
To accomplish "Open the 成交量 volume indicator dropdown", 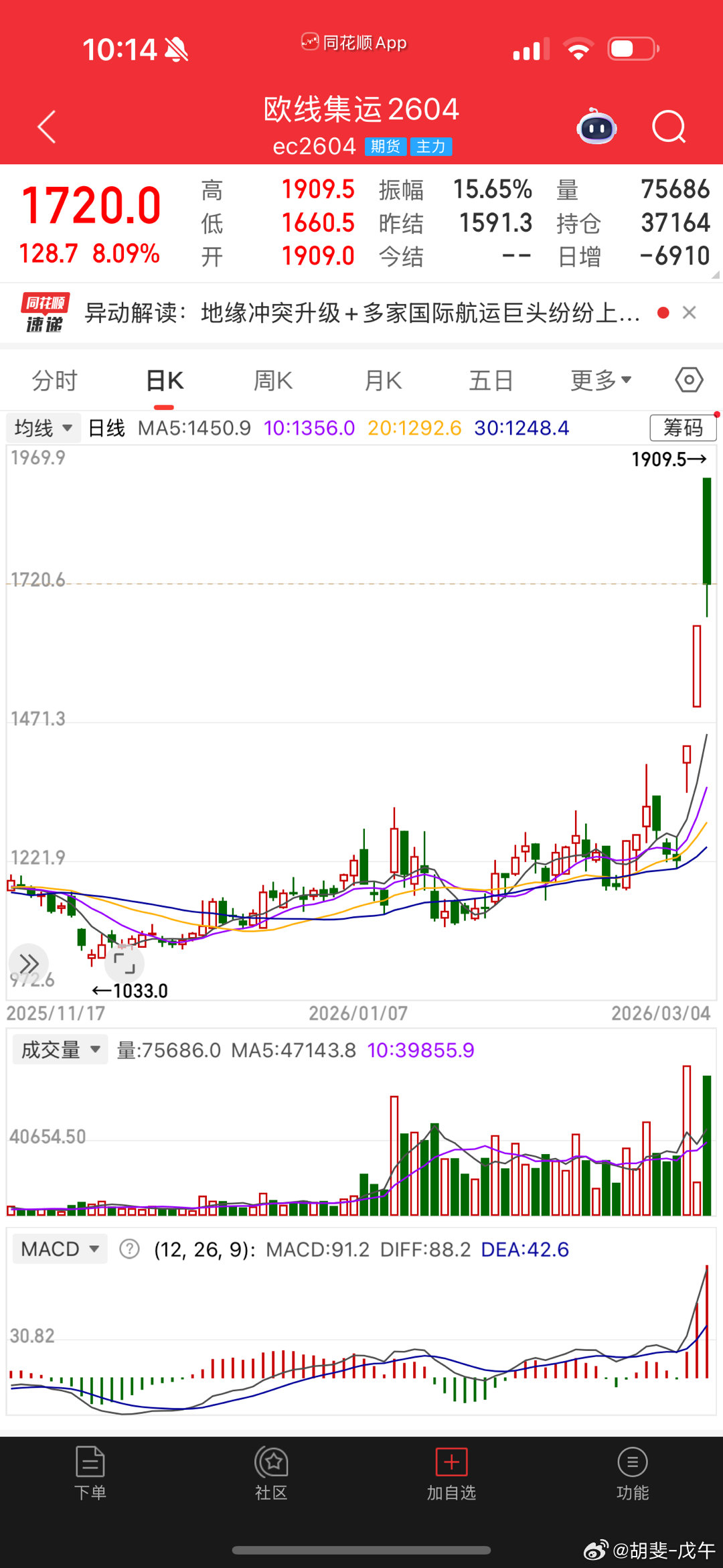I will 59,1050.
